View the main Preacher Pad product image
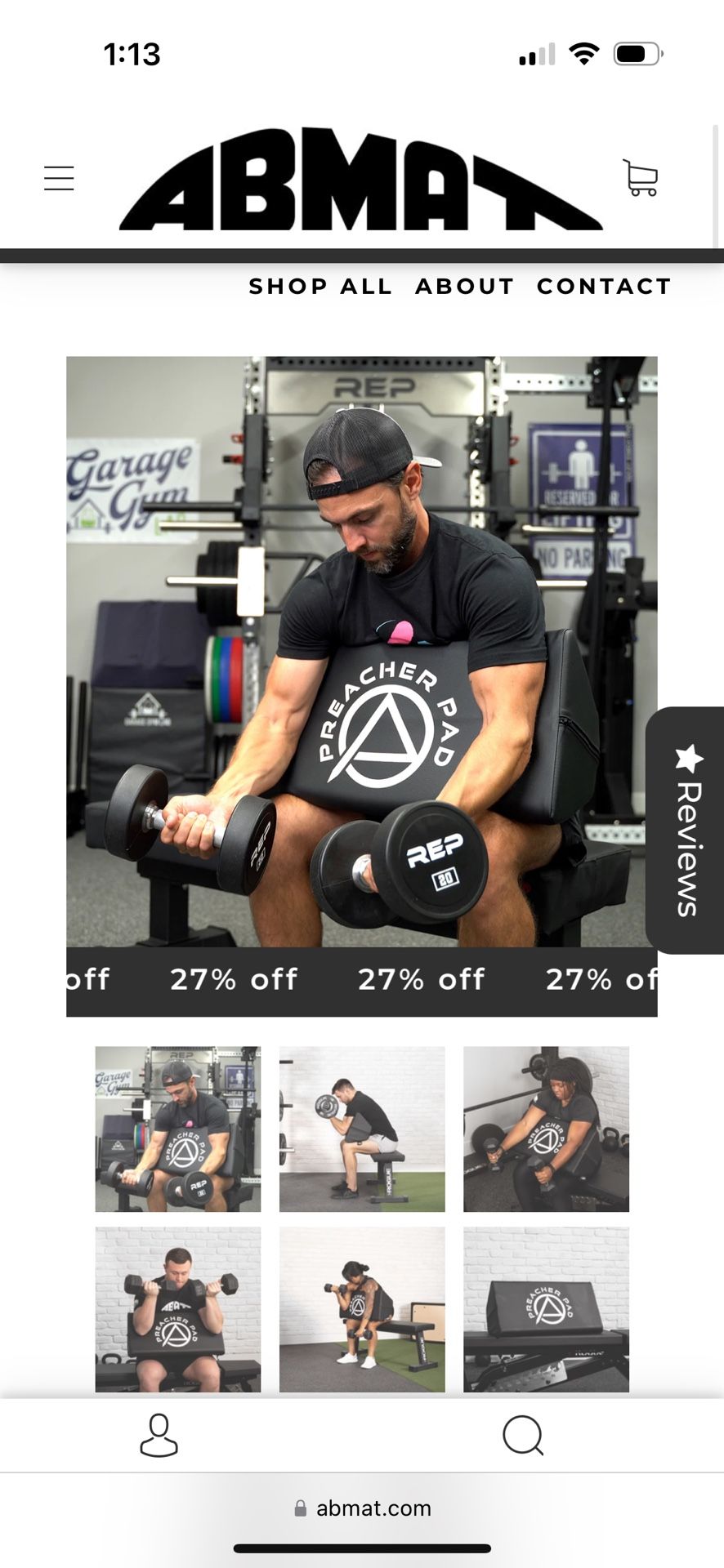 click(361, 653)
